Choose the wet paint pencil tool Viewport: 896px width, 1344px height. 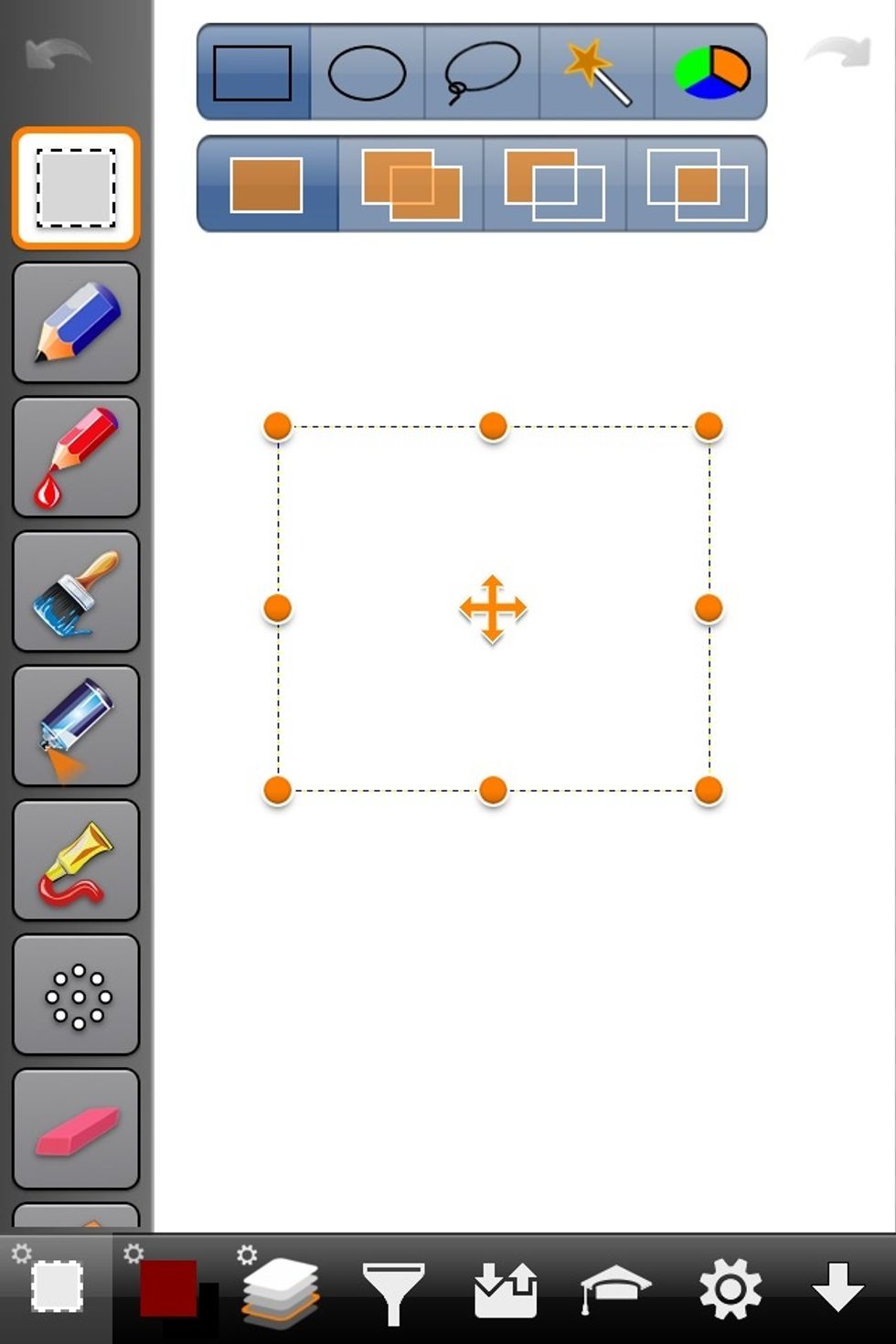pos(76,457)
